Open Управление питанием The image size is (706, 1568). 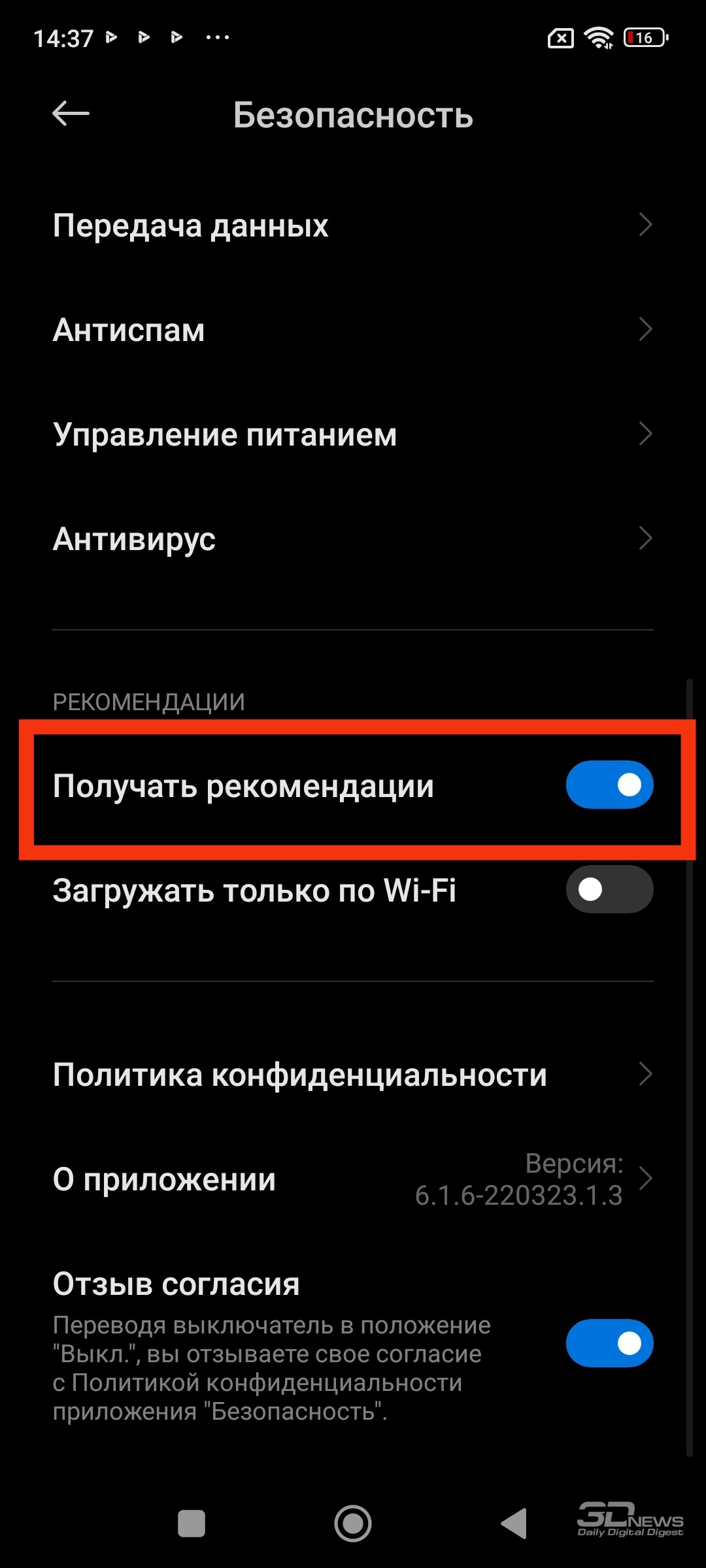(x=353, y=434)
